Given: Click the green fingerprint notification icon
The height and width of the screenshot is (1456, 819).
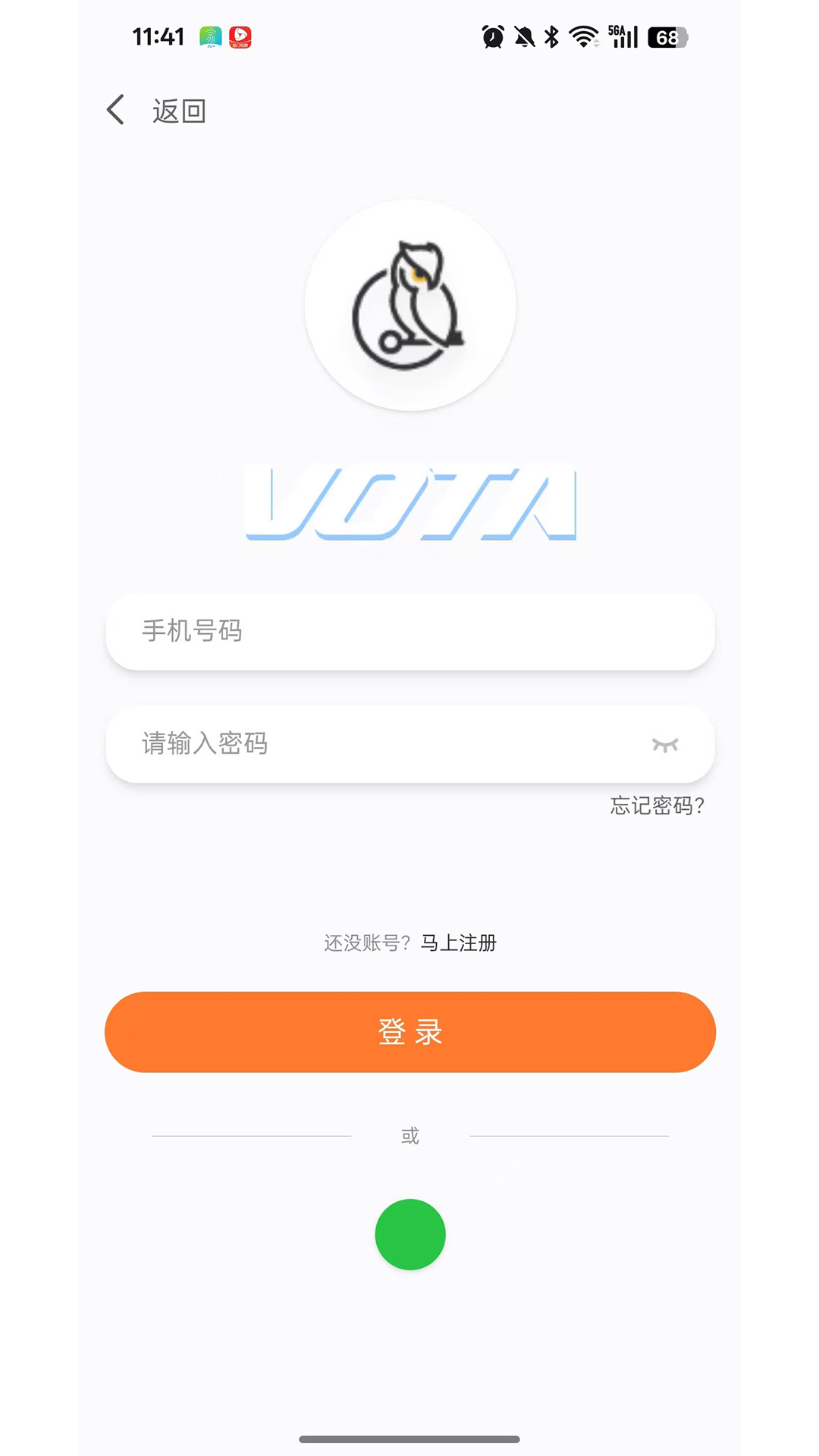Looking at the screenshot, I should [x=210, y=36].
